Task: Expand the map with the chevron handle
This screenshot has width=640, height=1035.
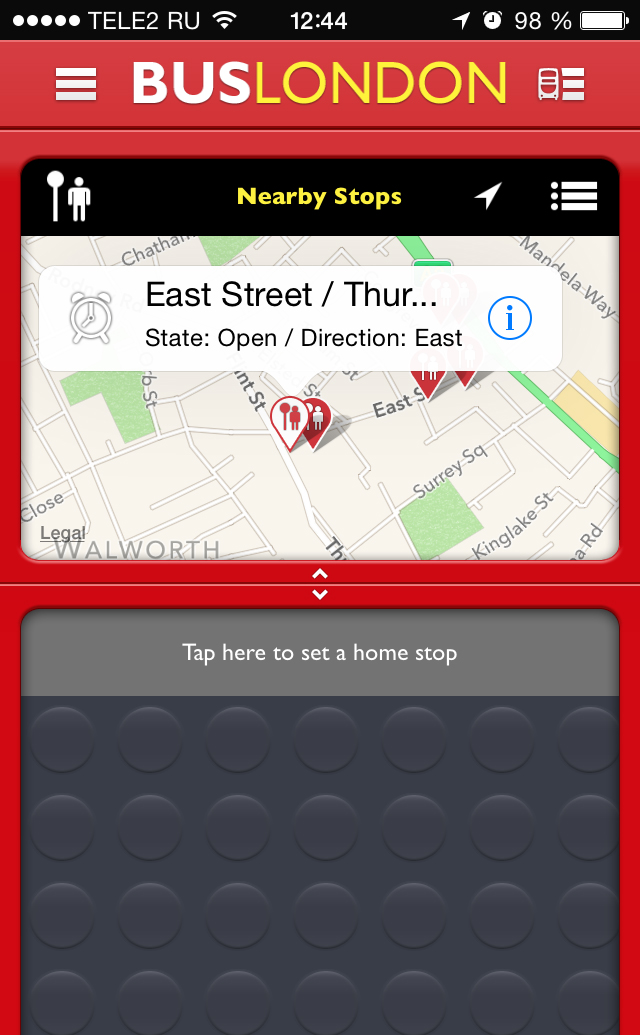Action: point(320,584)
